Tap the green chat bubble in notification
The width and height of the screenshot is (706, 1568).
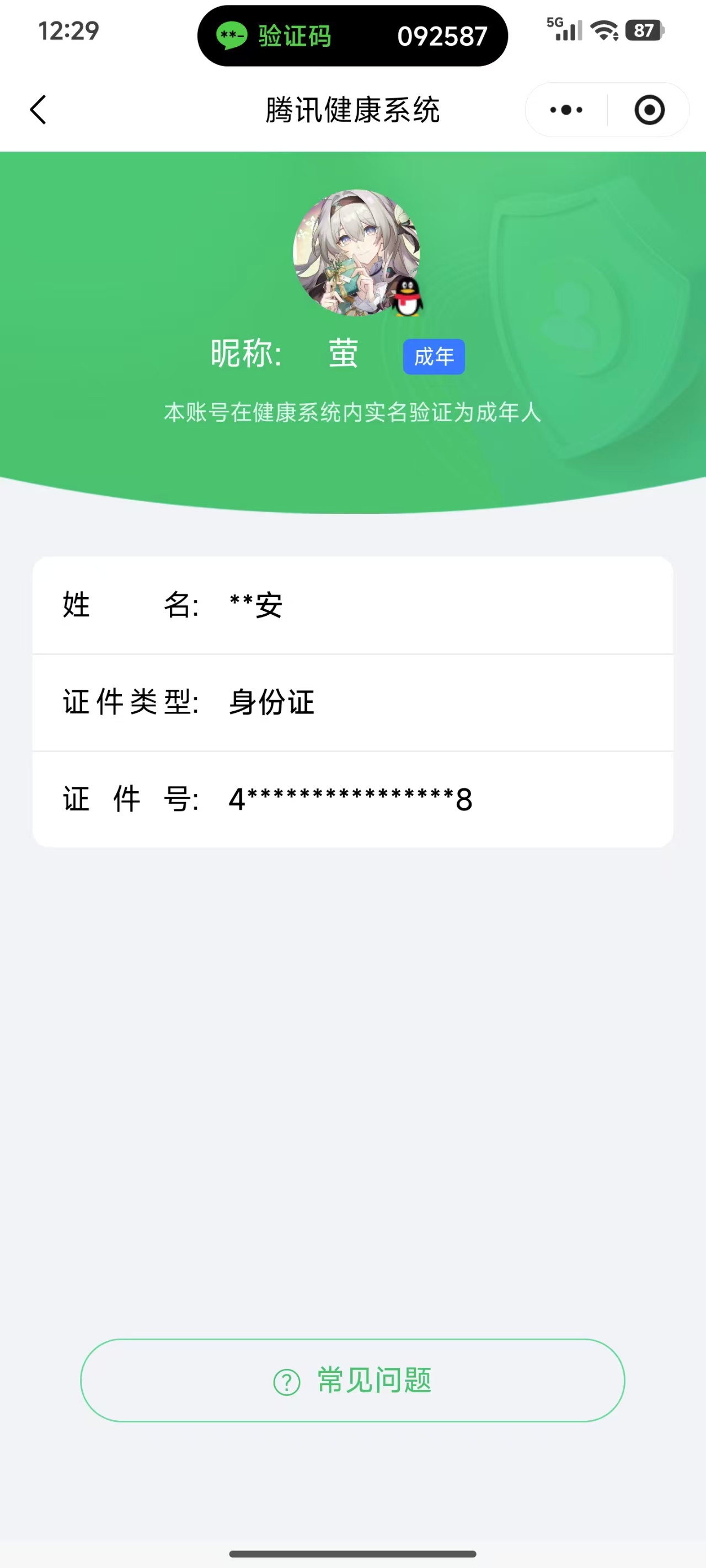tap(232, 36)
